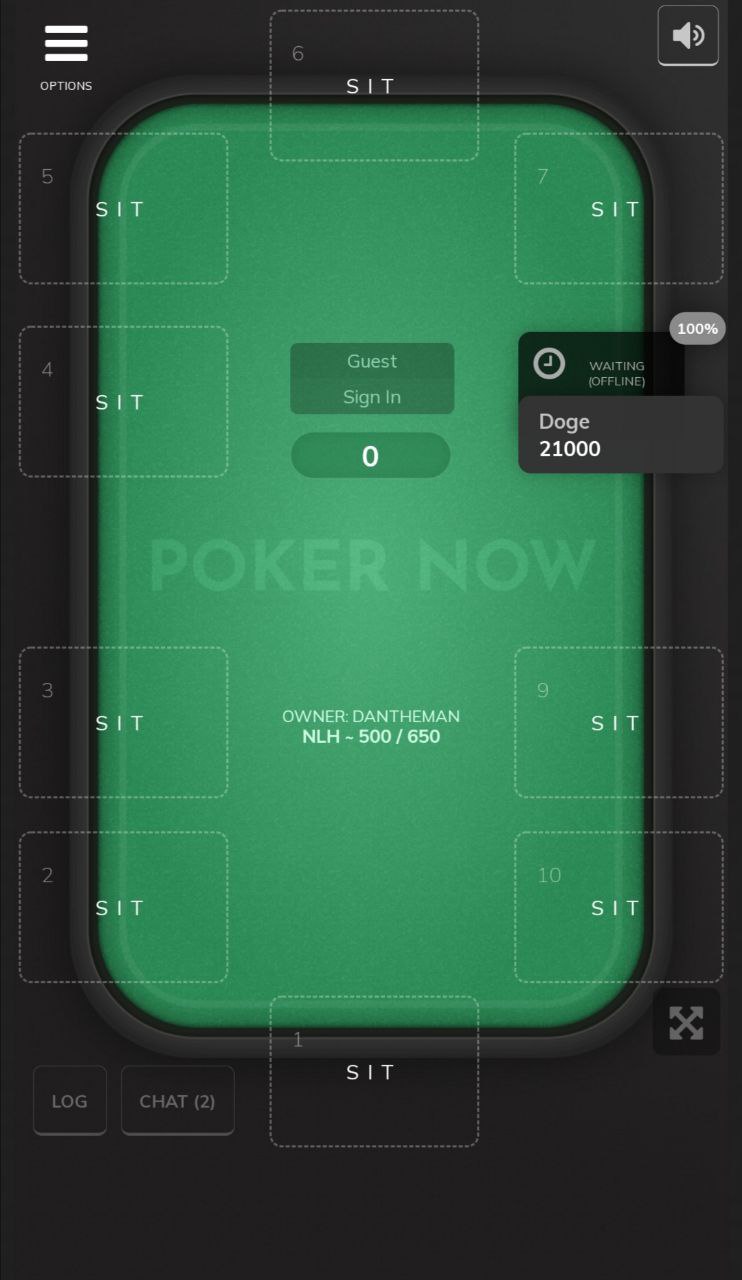The image size is (742, 1280).
Task: Expand table to fullscreen
Action: coord(686,1022)
